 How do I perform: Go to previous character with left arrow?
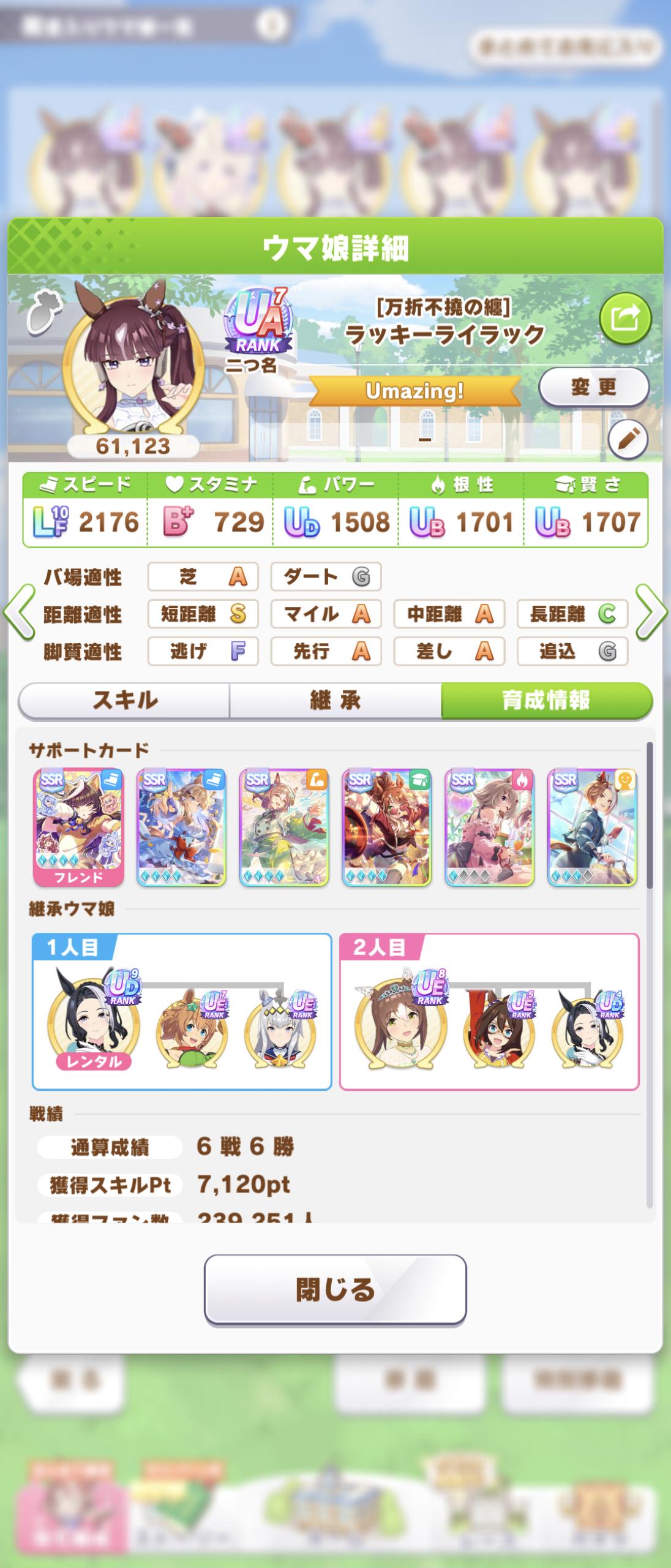coord(18,612)
